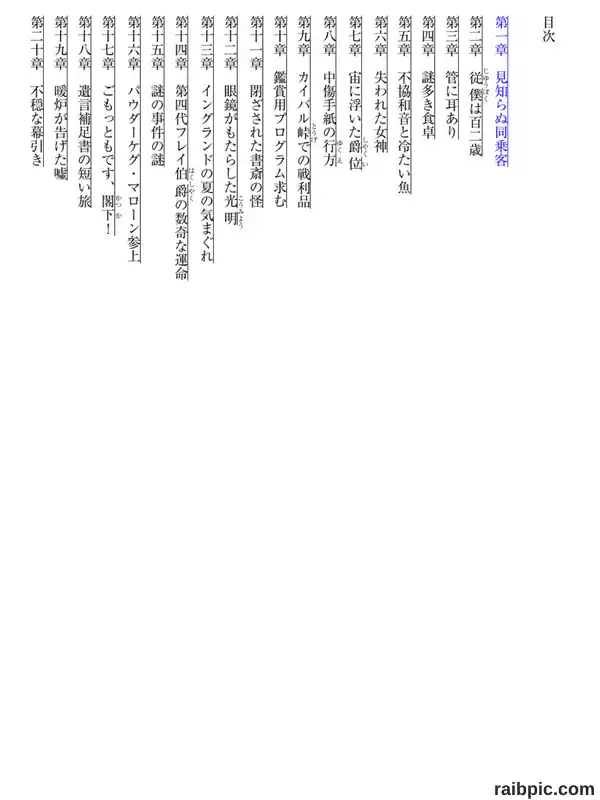600x800 pixels.
Task: Open chapter 6, 失われた女神
Action: click(x=381, y=84)
